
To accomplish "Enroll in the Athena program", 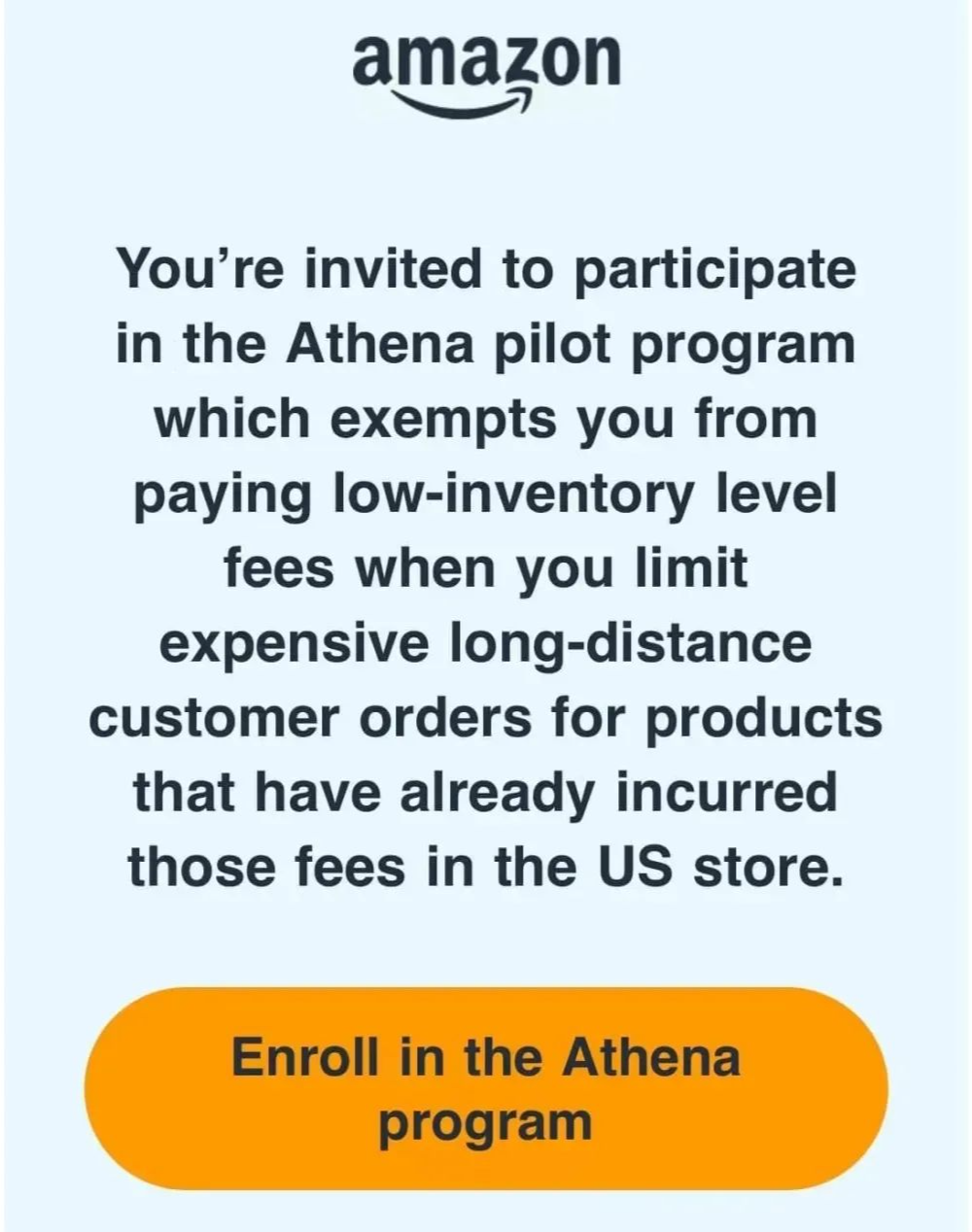I will [486, 1088].
